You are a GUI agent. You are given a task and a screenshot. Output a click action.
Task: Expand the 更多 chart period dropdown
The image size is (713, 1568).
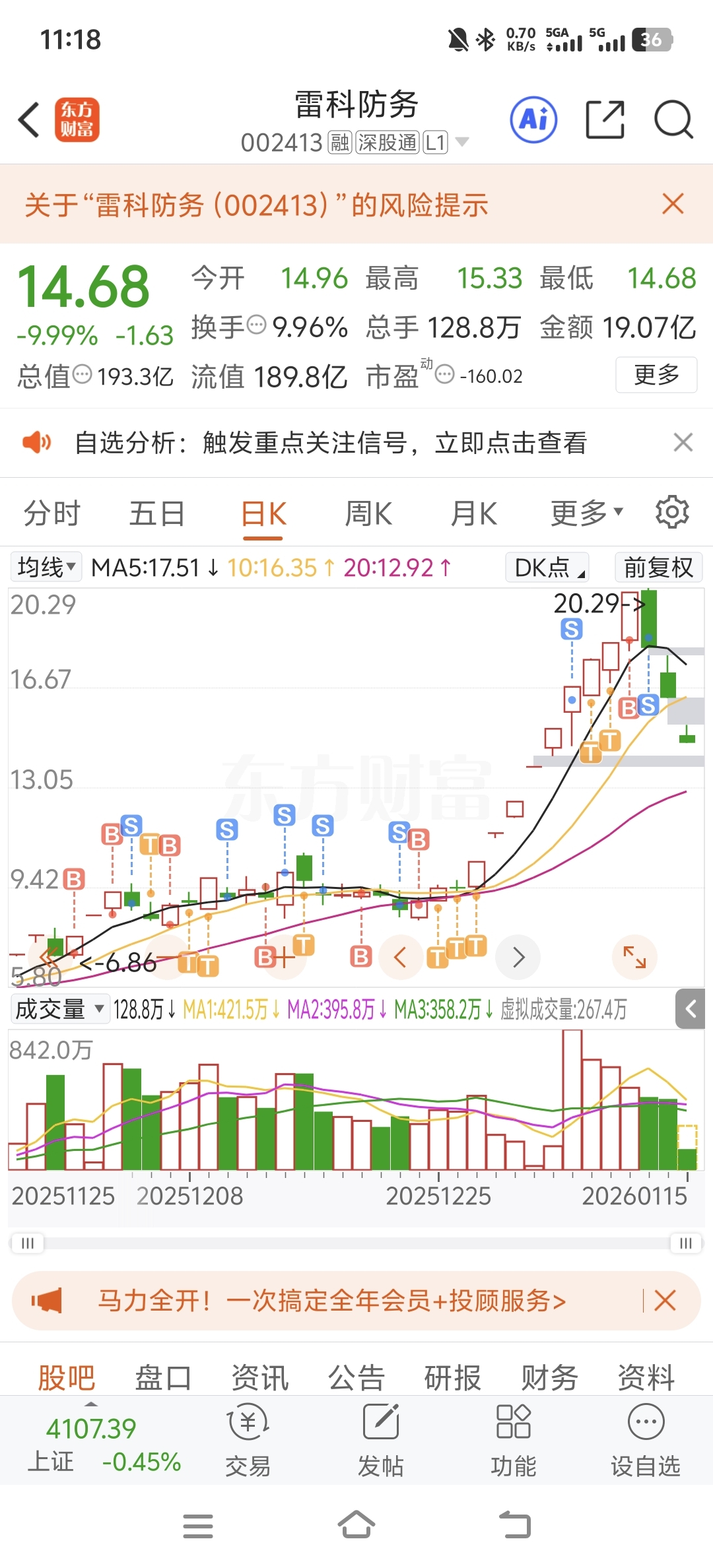[586, 513]
